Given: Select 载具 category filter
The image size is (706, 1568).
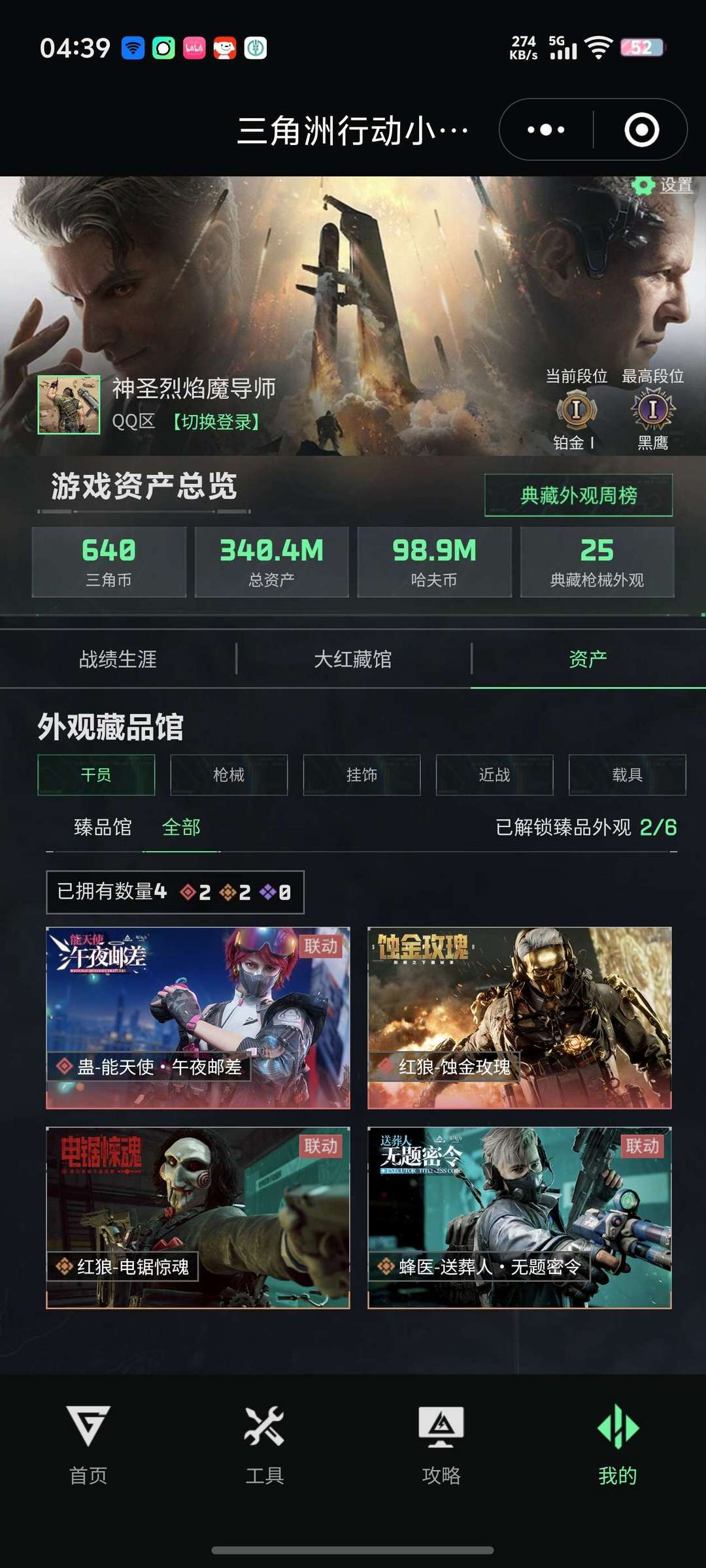Looking at the screenshot, I should pyautogui.click(x=627, y=775).
